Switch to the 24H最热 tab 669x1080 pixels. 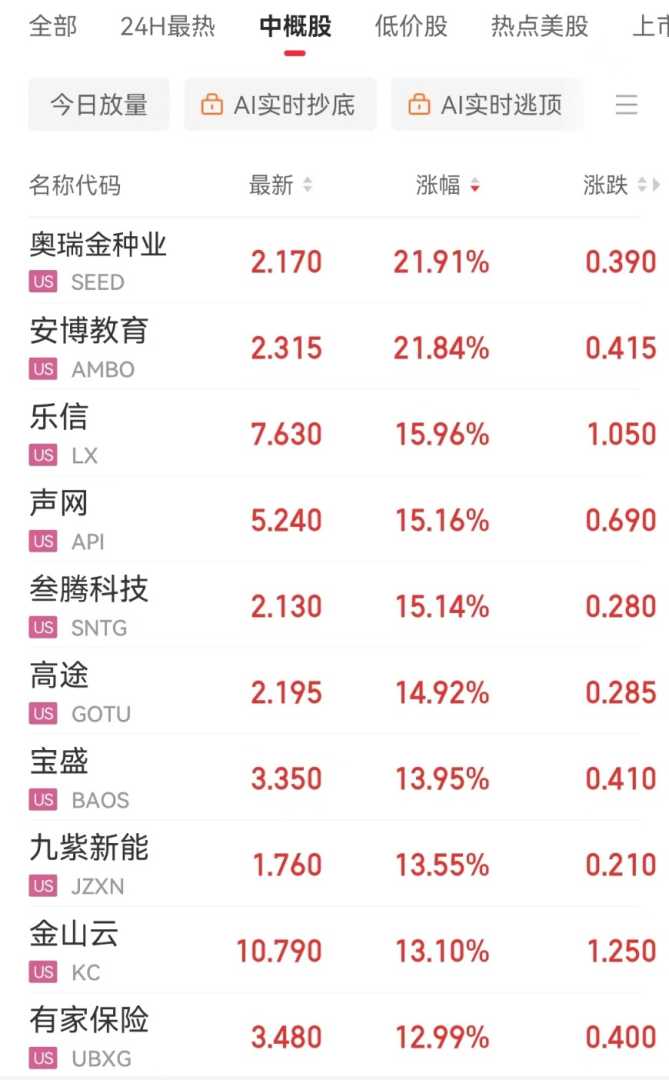(x=167, y=26)
